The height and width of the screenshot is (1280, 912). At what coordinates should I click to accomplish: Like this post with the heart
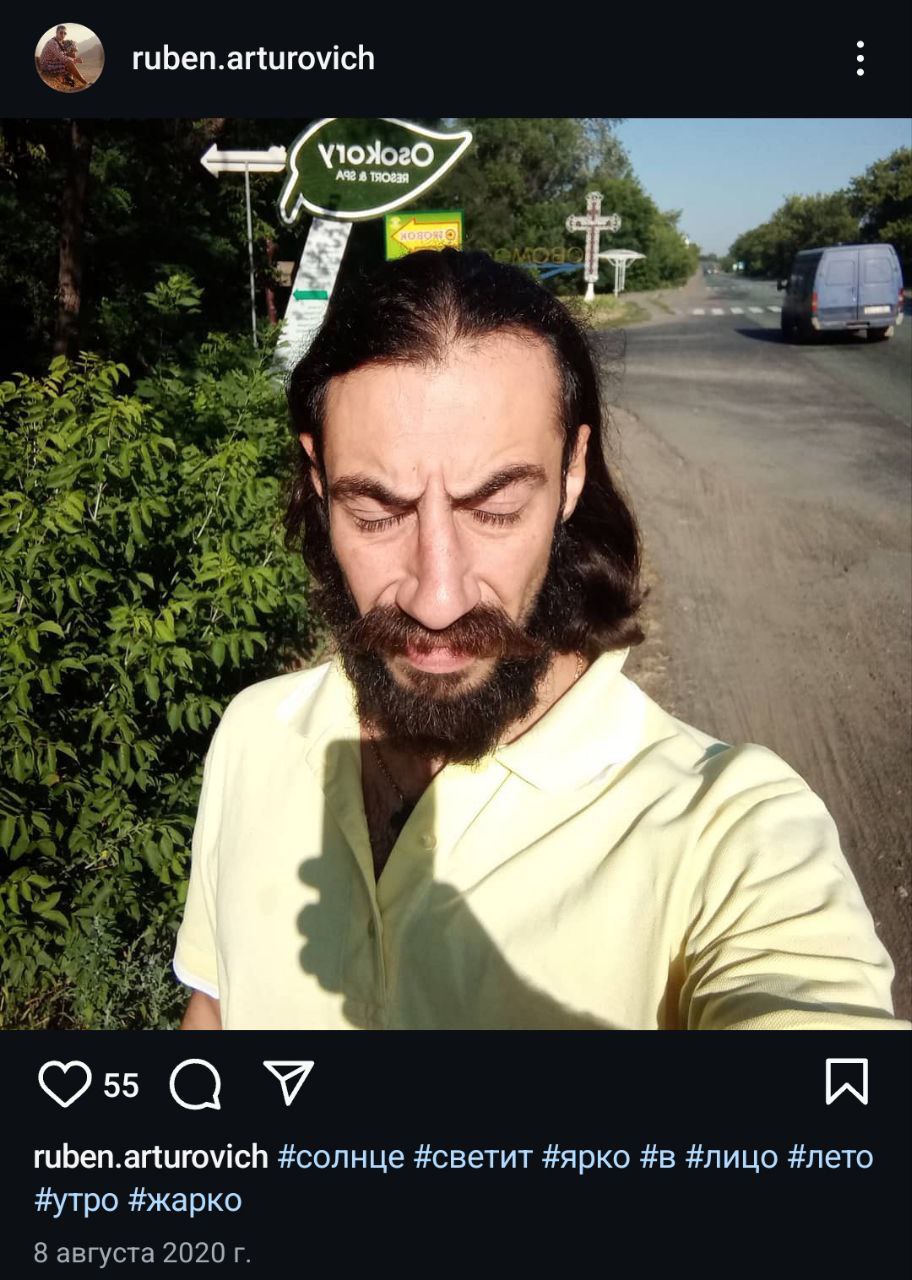click(64, 1084)
